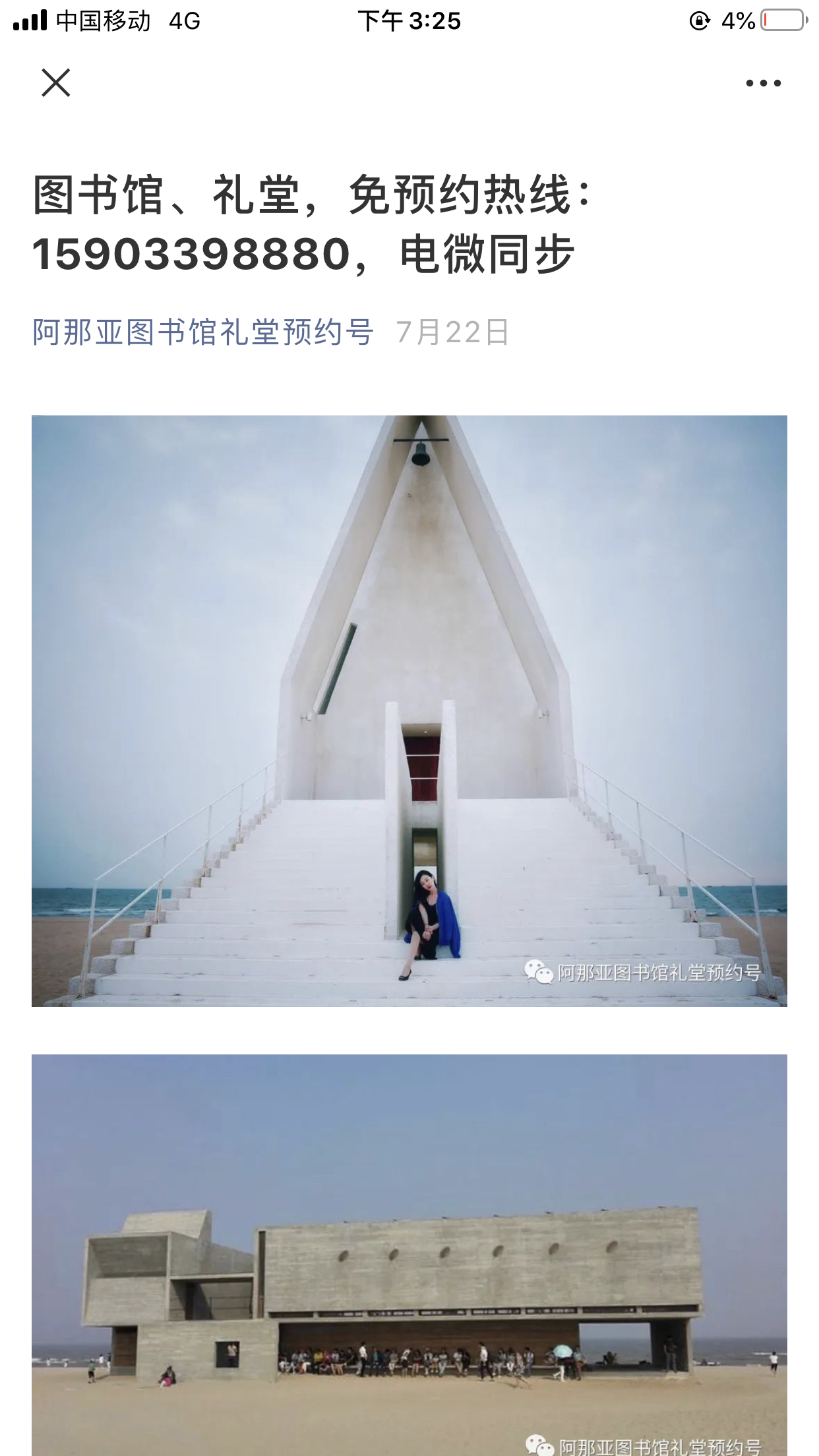Open the three-dot more options menu

(x=763, y=83)
